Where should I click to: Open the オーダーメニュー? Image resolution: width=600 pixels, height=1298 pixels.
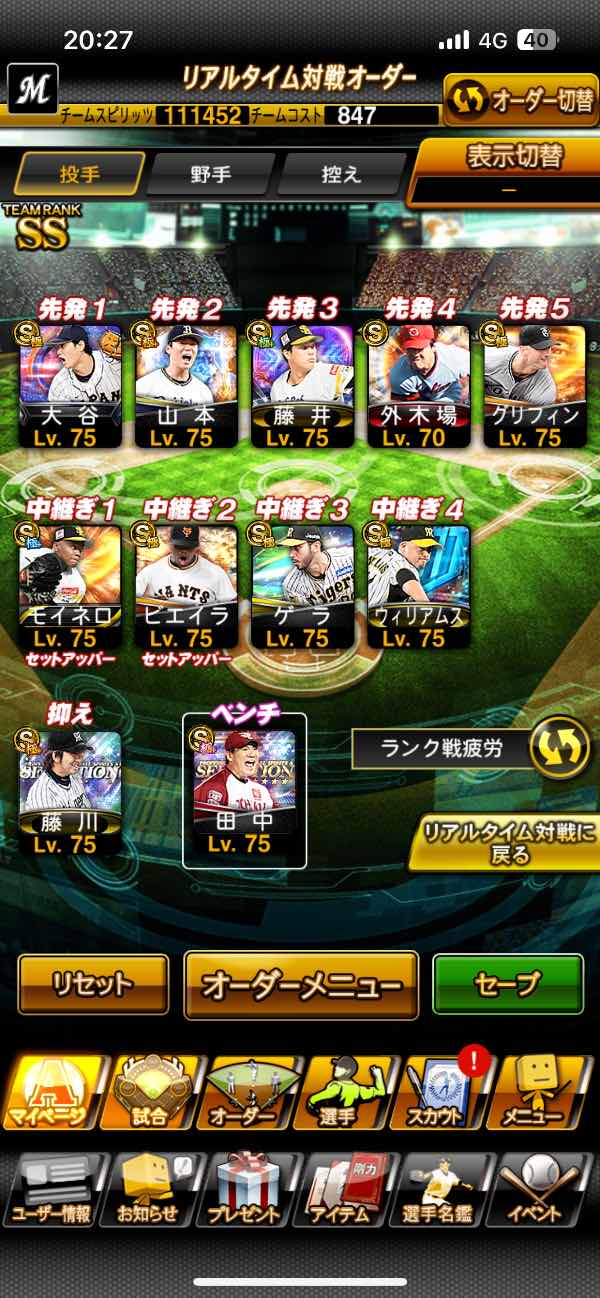click(301, 985)
